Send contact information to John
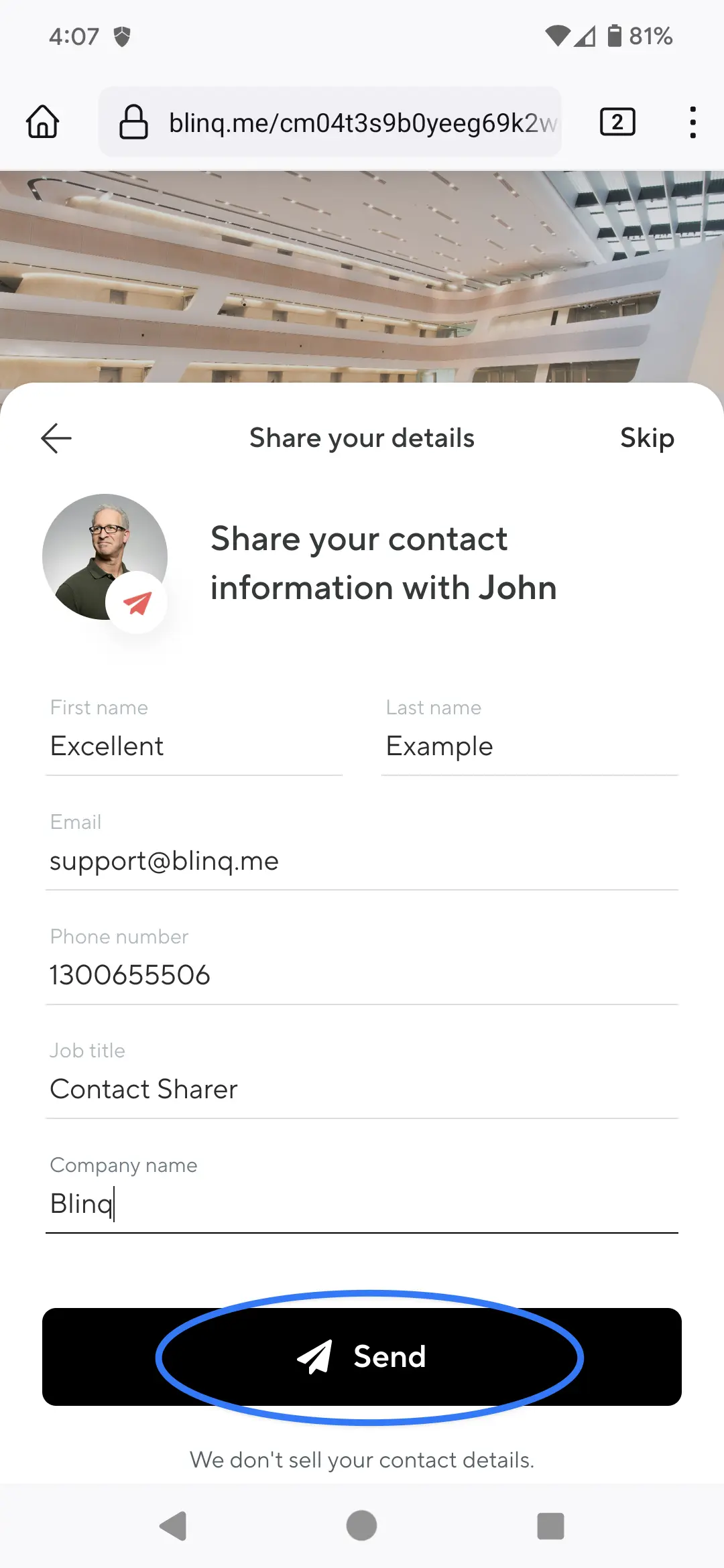 (362, 1356)
